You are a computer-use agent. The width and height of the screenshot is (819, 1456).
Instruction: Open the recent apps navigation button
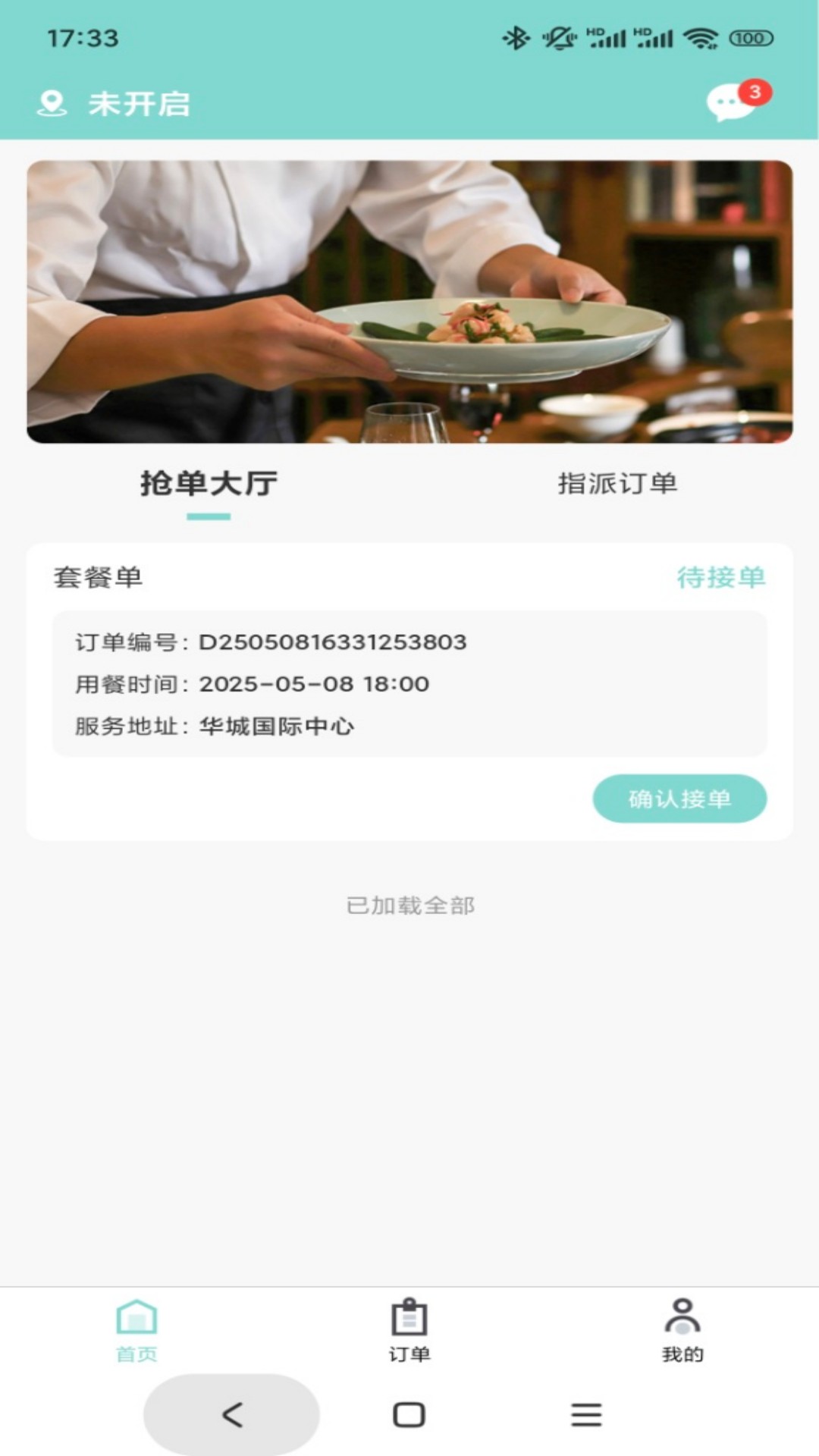tap(586, 1414)
